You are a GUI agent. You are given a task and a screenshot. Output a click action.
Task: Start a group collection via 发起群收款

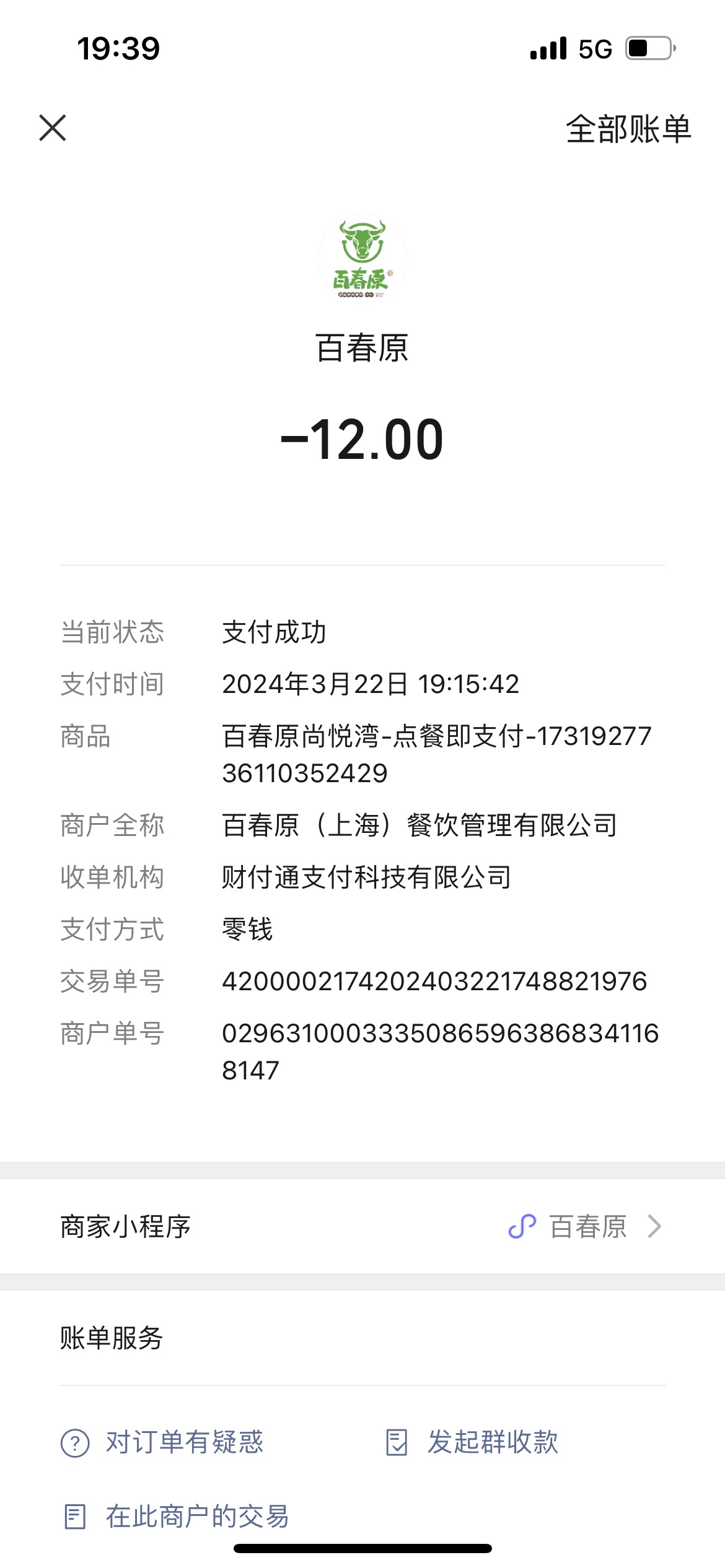(472, 1442)
